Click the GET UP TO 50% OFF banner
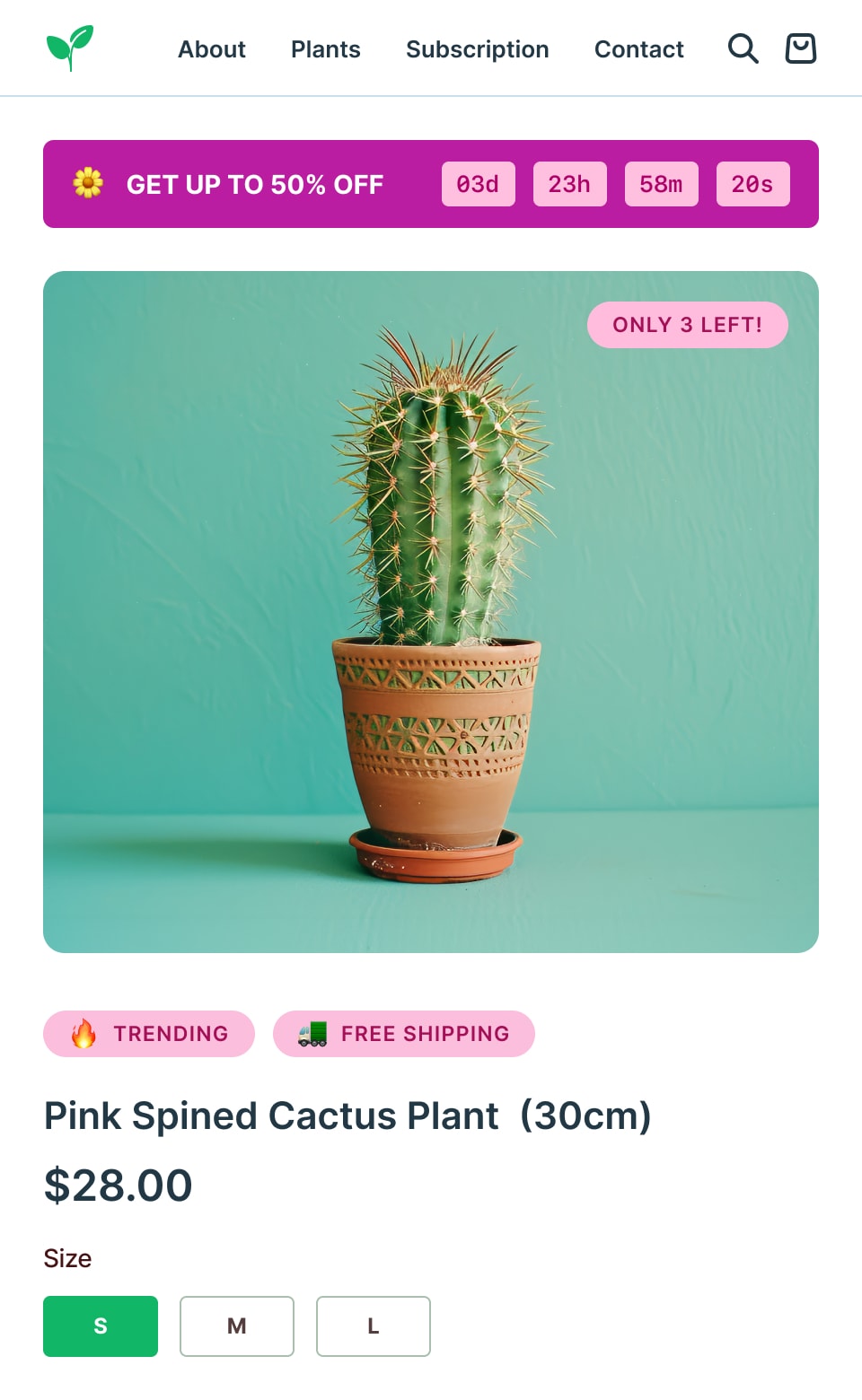This screenshot has height=1400, width=862. click(254, 184)
